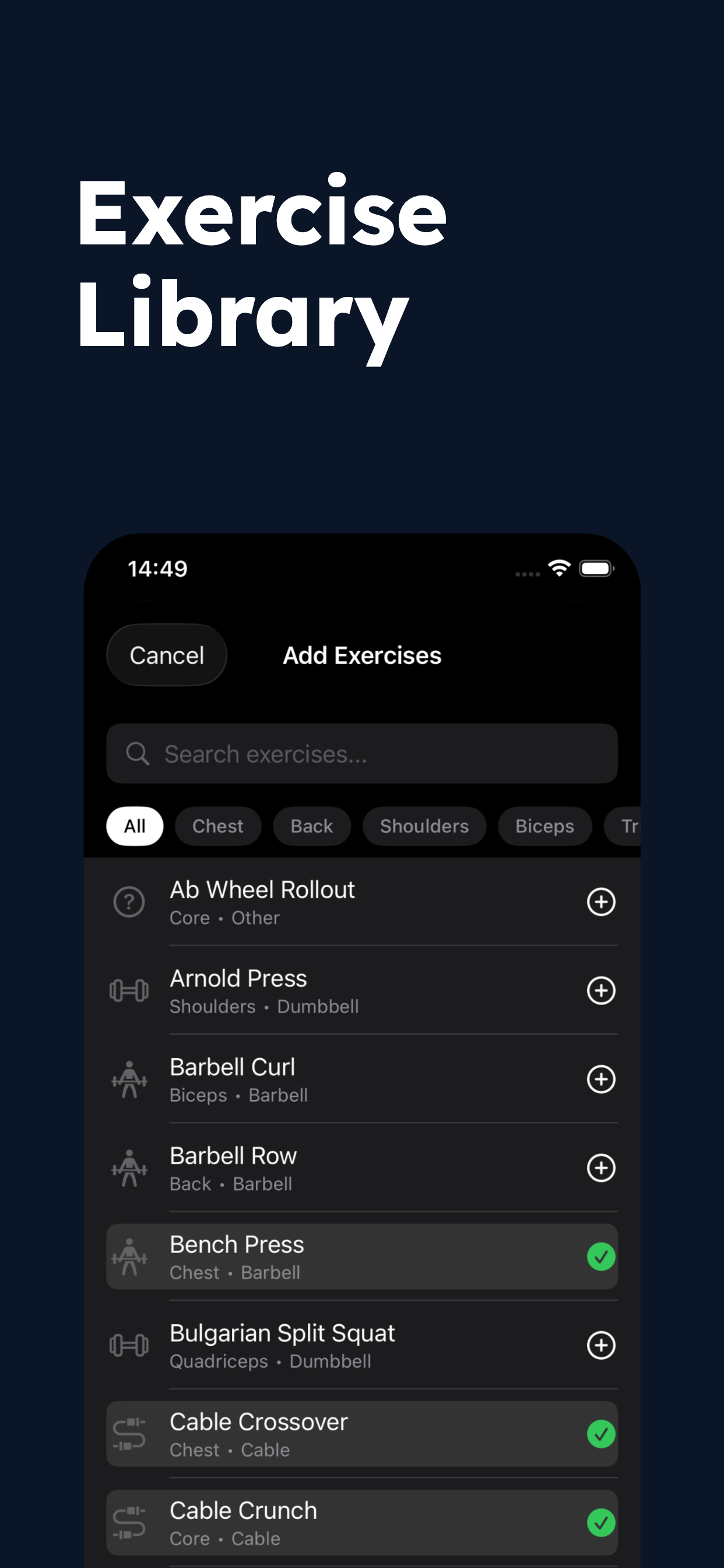Select the dumbbell icon next to Arnold Press
724x1568 pixels.
(x=128, y=991)
